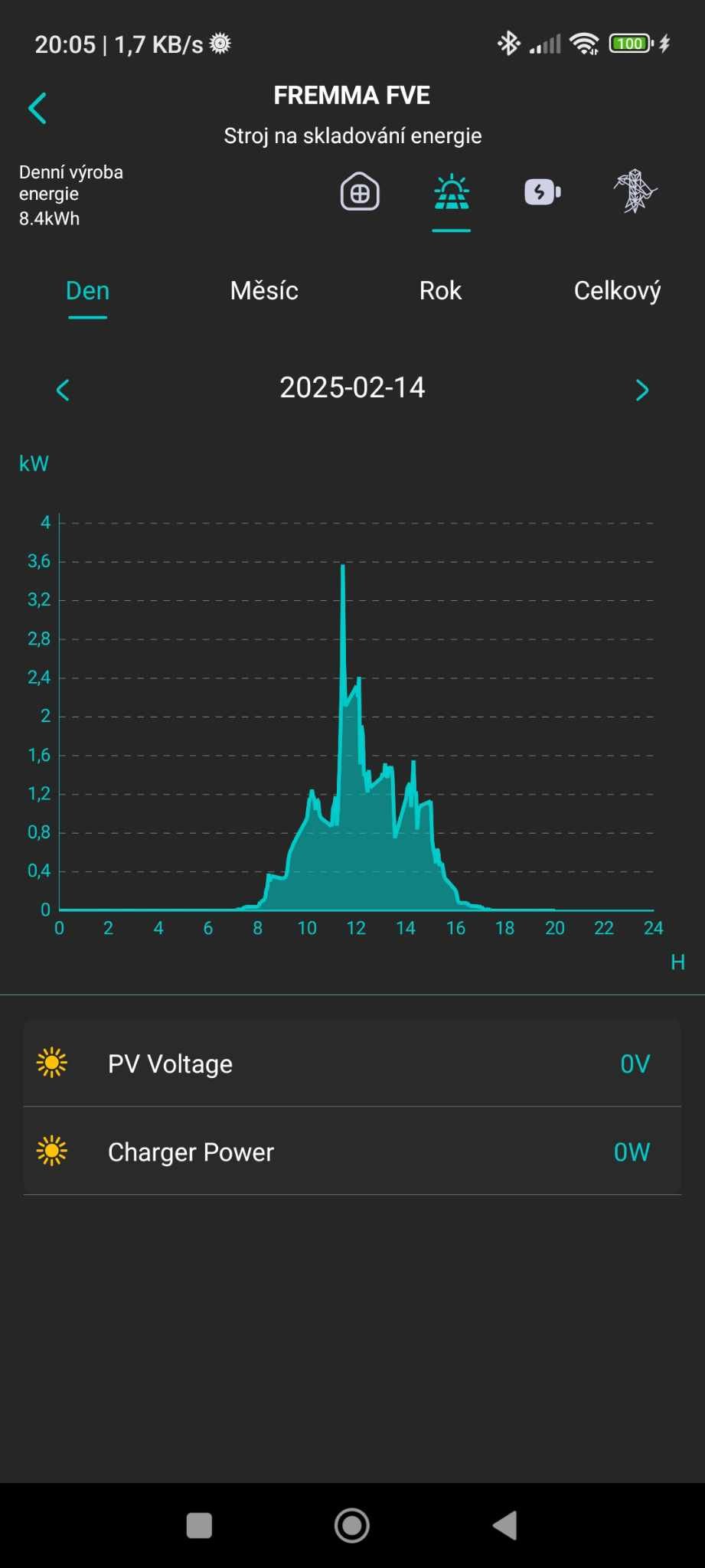View the Celkový tab
This screenshot has width=705, height=1568.
(x=617, y=291)
